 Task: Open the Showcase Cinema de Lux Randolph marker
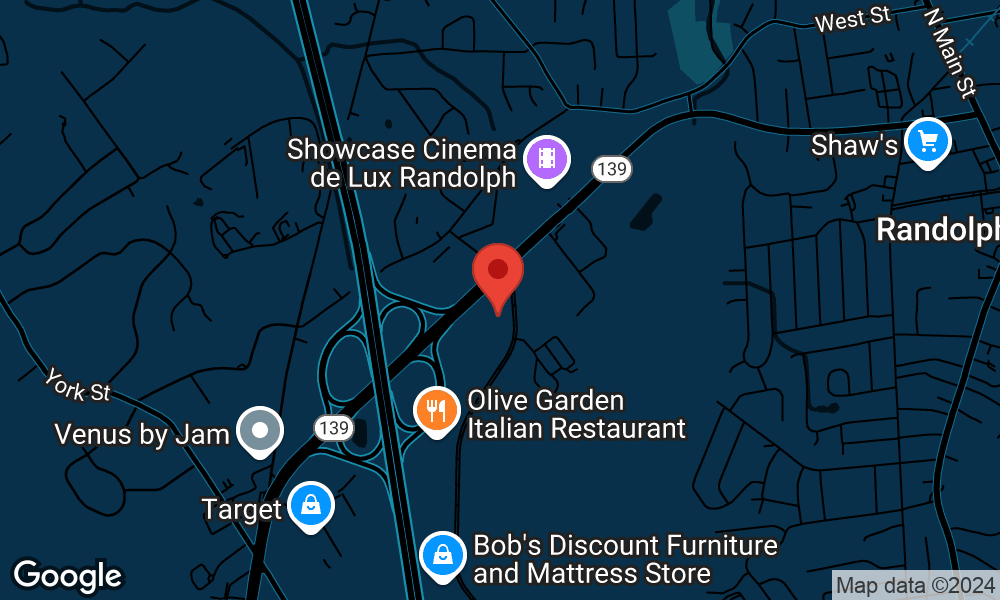point(546,159)
